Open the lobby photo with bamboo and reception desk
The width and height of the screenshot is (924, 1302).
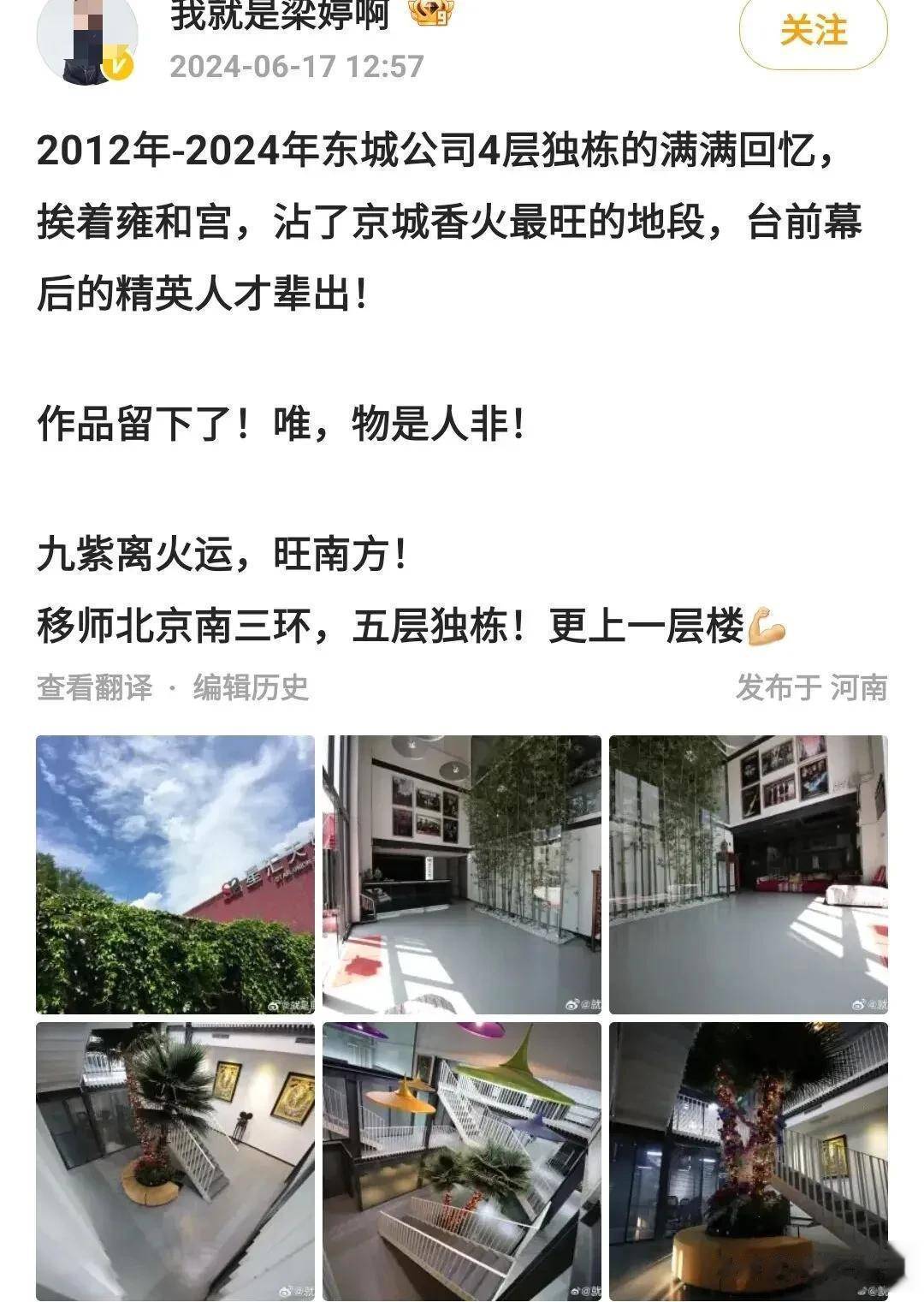click(462, 874)
